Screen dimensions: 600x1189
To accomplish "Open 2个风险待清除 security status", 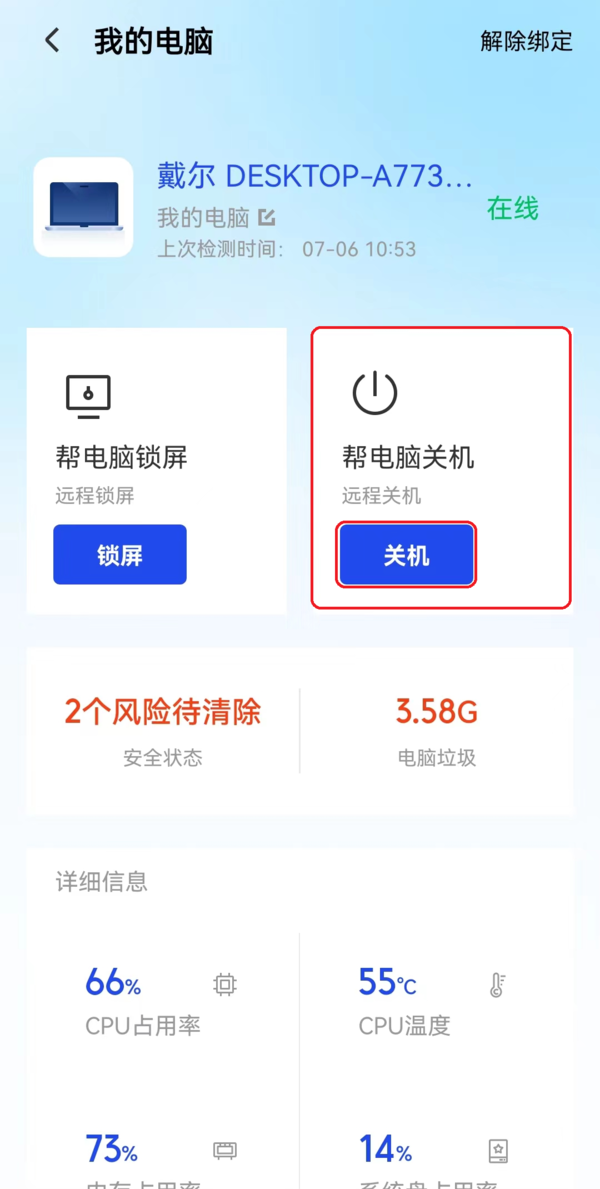I will (x=163, y=729).
